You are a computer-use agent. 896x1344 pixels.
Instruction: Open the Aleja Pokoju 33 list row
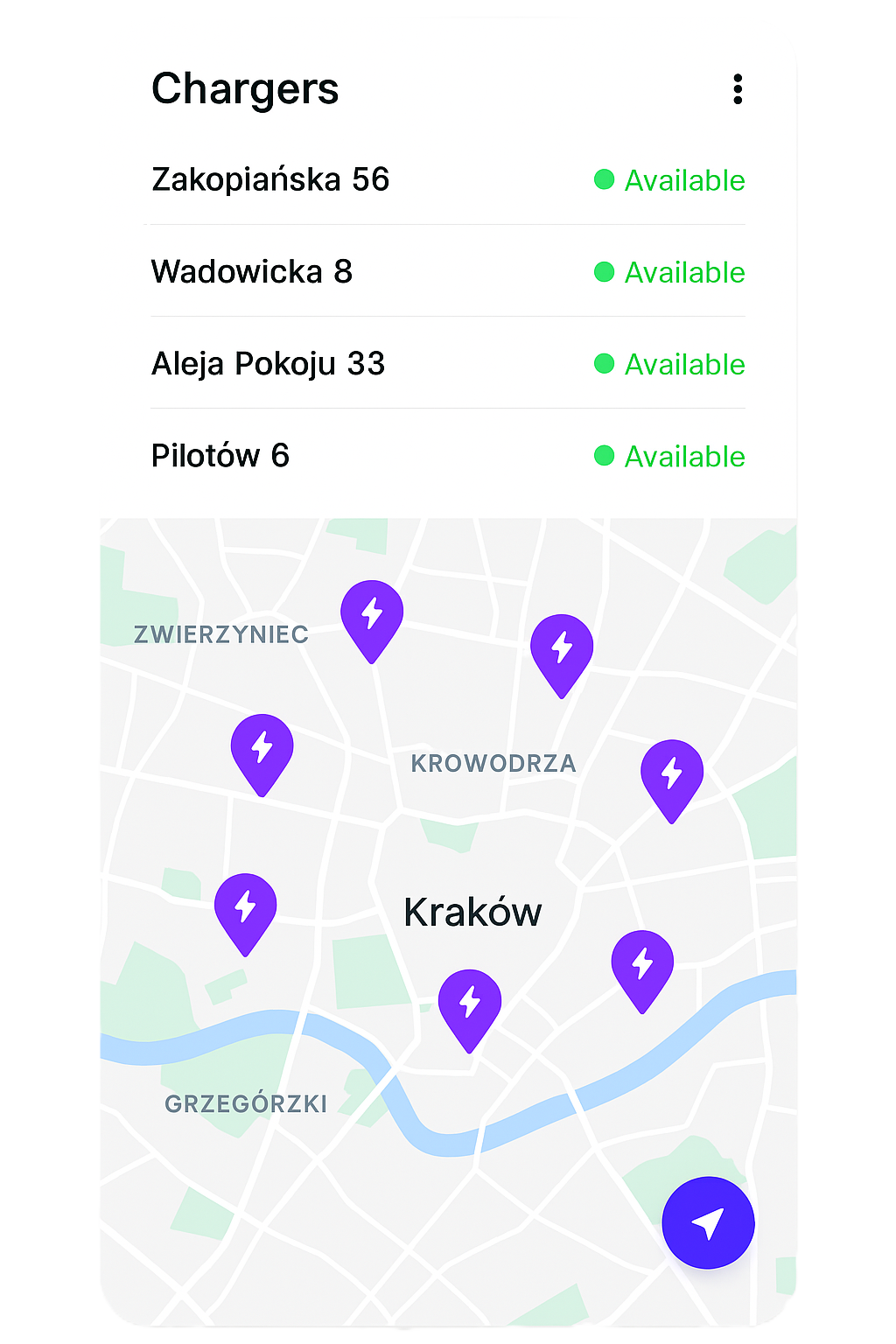[268, 364]
